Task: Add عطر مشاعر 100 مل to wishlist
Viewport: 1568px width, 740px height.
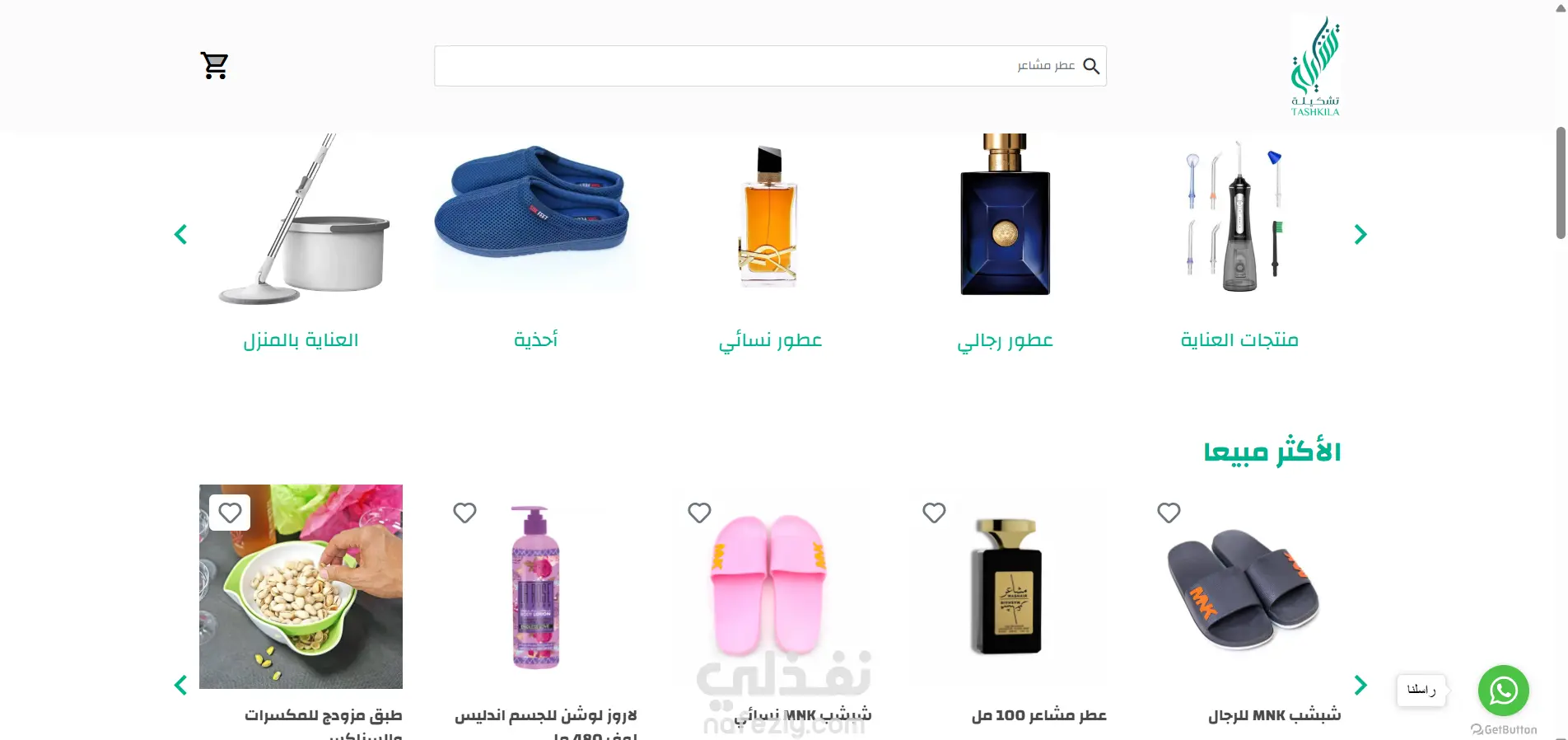Action: (934, 513)
